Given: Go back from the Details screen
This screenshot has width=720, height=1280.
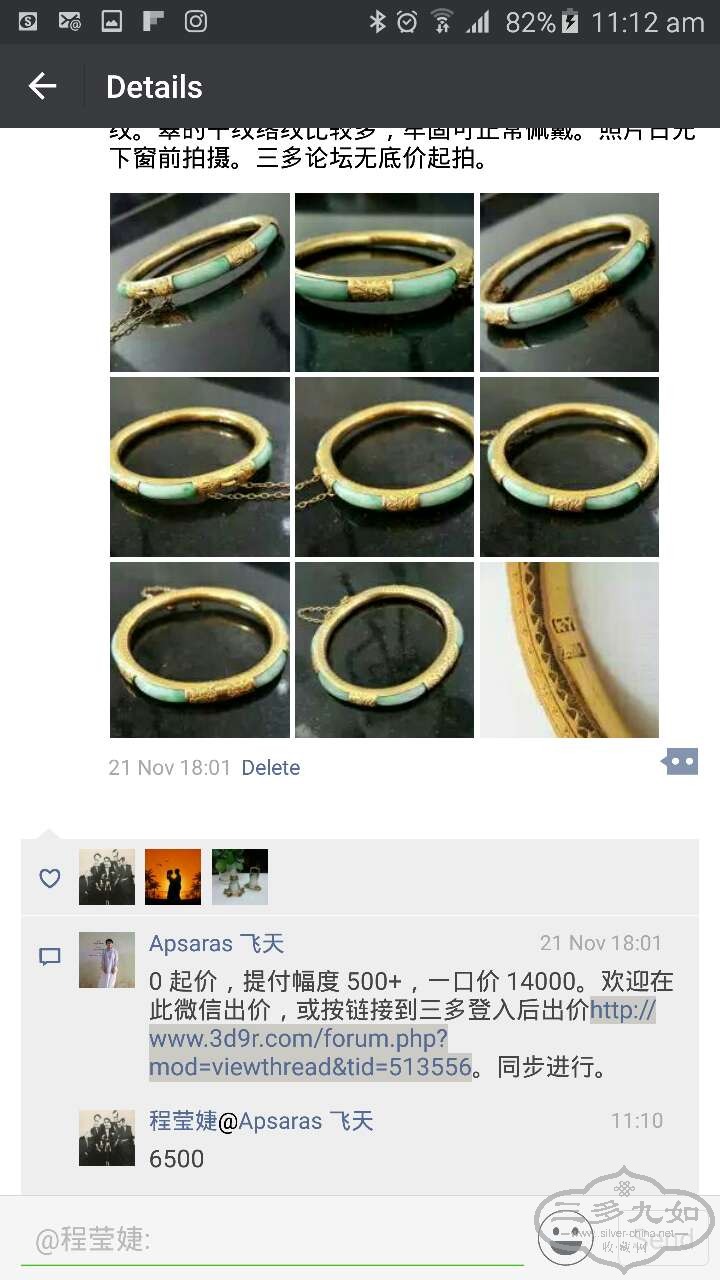Looking at the screenshot, I should point(42,87).
